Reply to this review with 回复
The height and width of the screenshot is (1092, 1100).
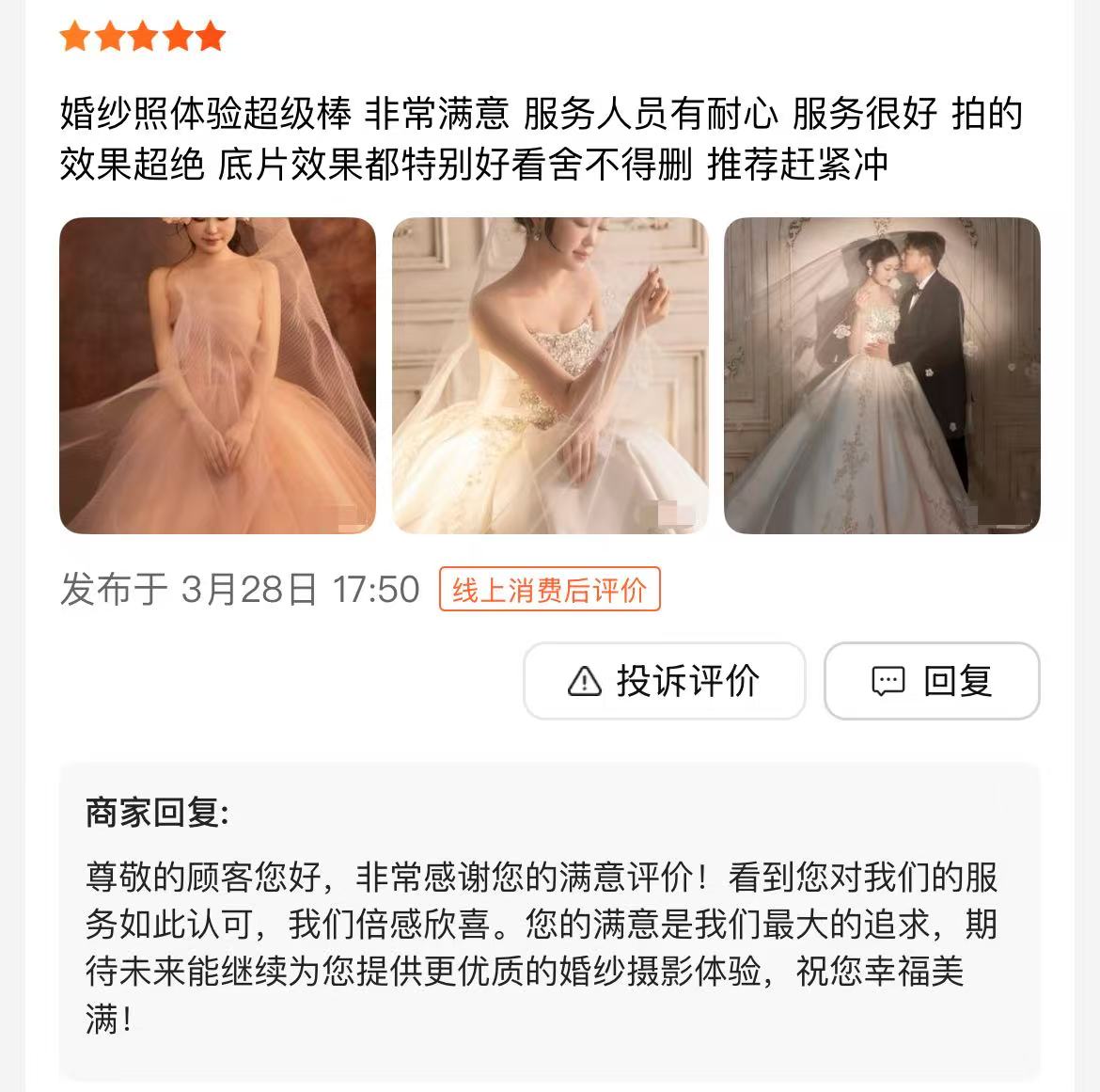pos(931,681)
